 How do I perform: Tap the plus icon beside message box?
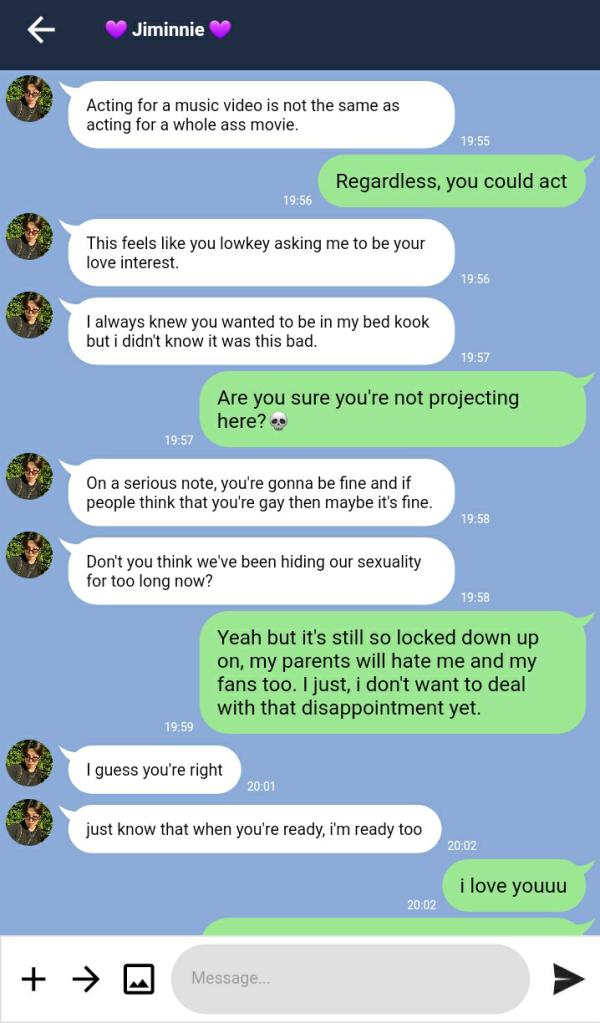(x=34, y=978)
